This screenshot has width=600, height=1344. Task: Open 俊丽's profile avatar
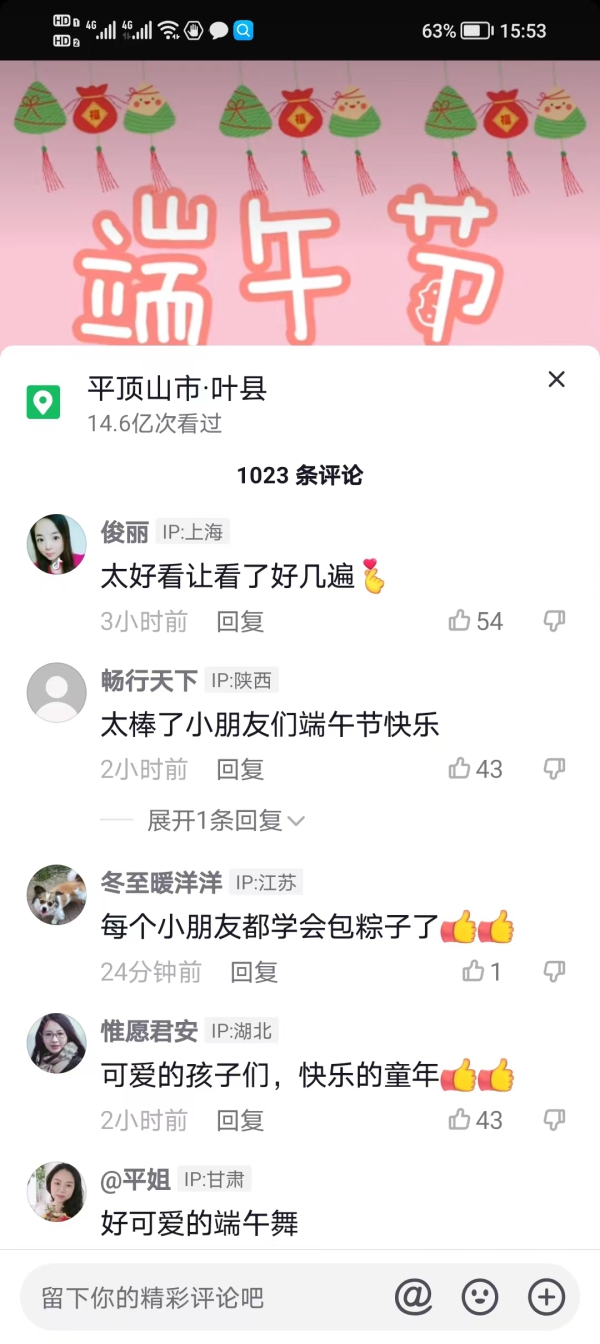(56, 544)
